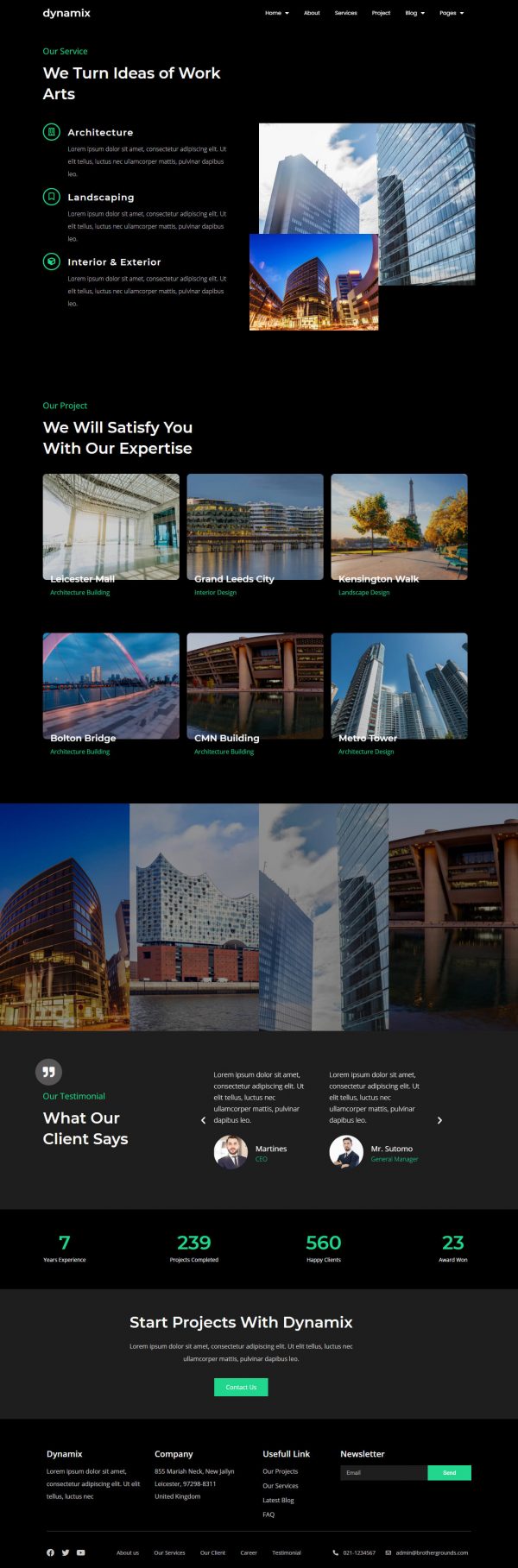Open the Leicester Mall project card
The width and height of the screenshot is (518, 1568).
[111, 526]
